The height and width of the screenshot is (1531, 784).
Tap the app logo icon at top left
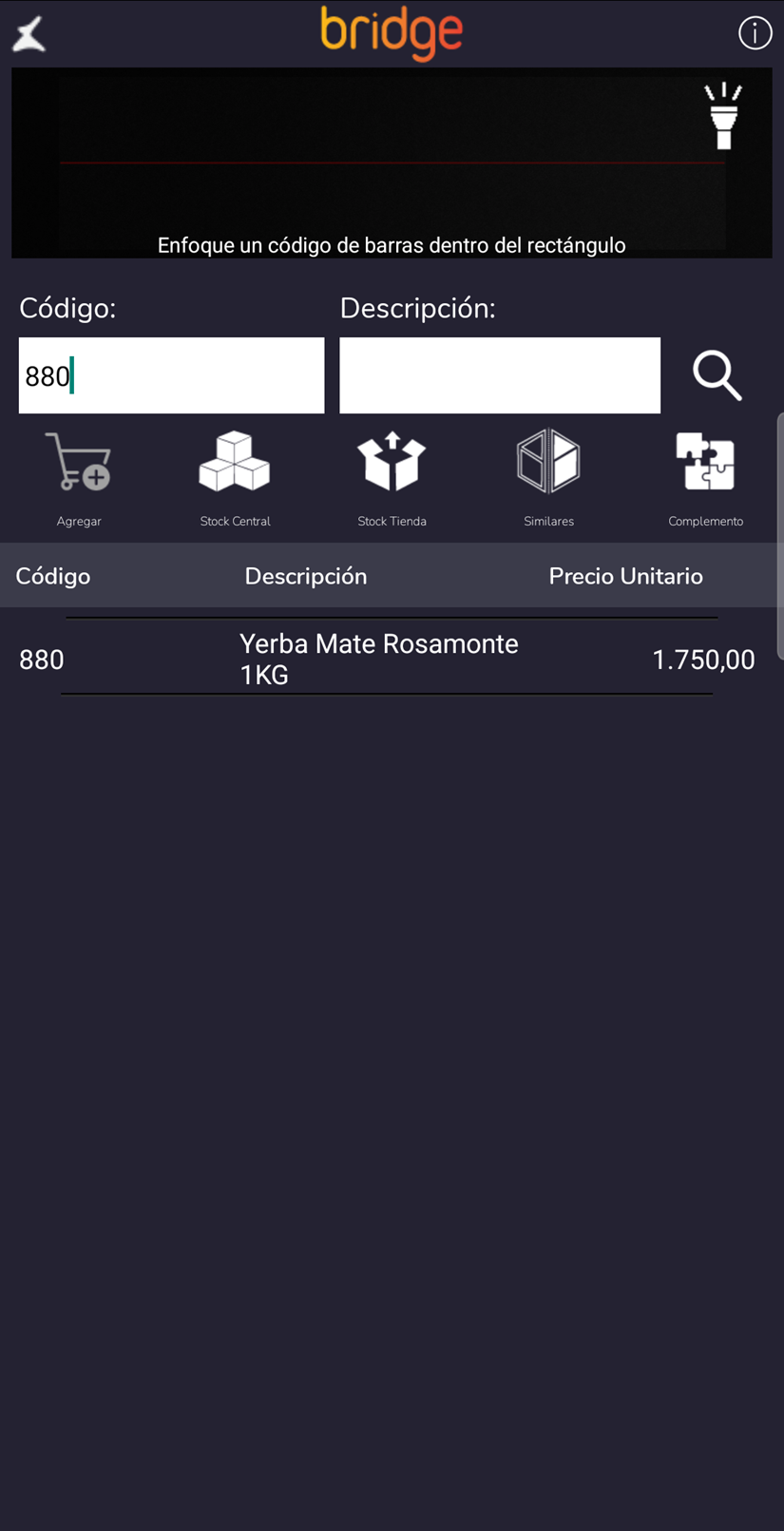pos(29,34)
